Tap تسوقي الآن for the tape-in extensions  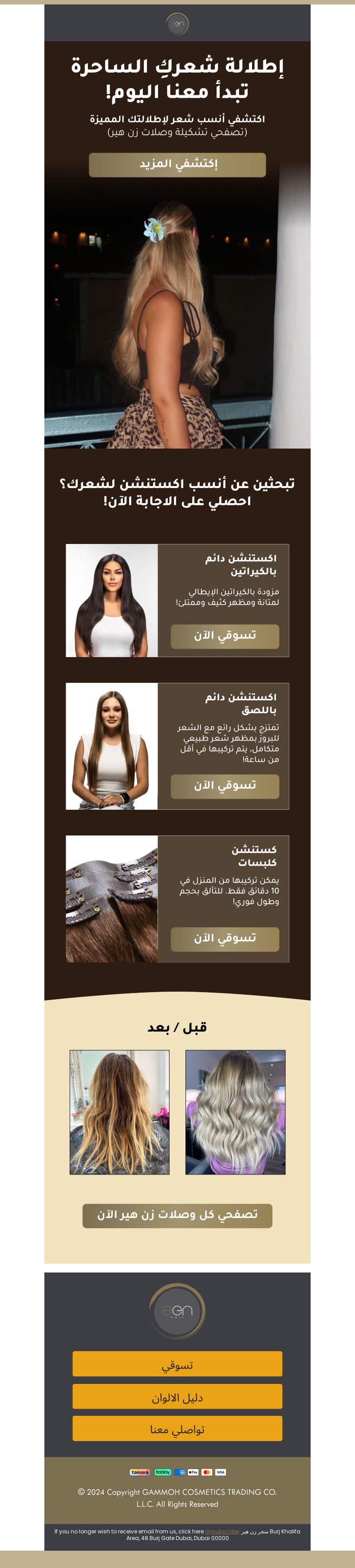point(225,786)
